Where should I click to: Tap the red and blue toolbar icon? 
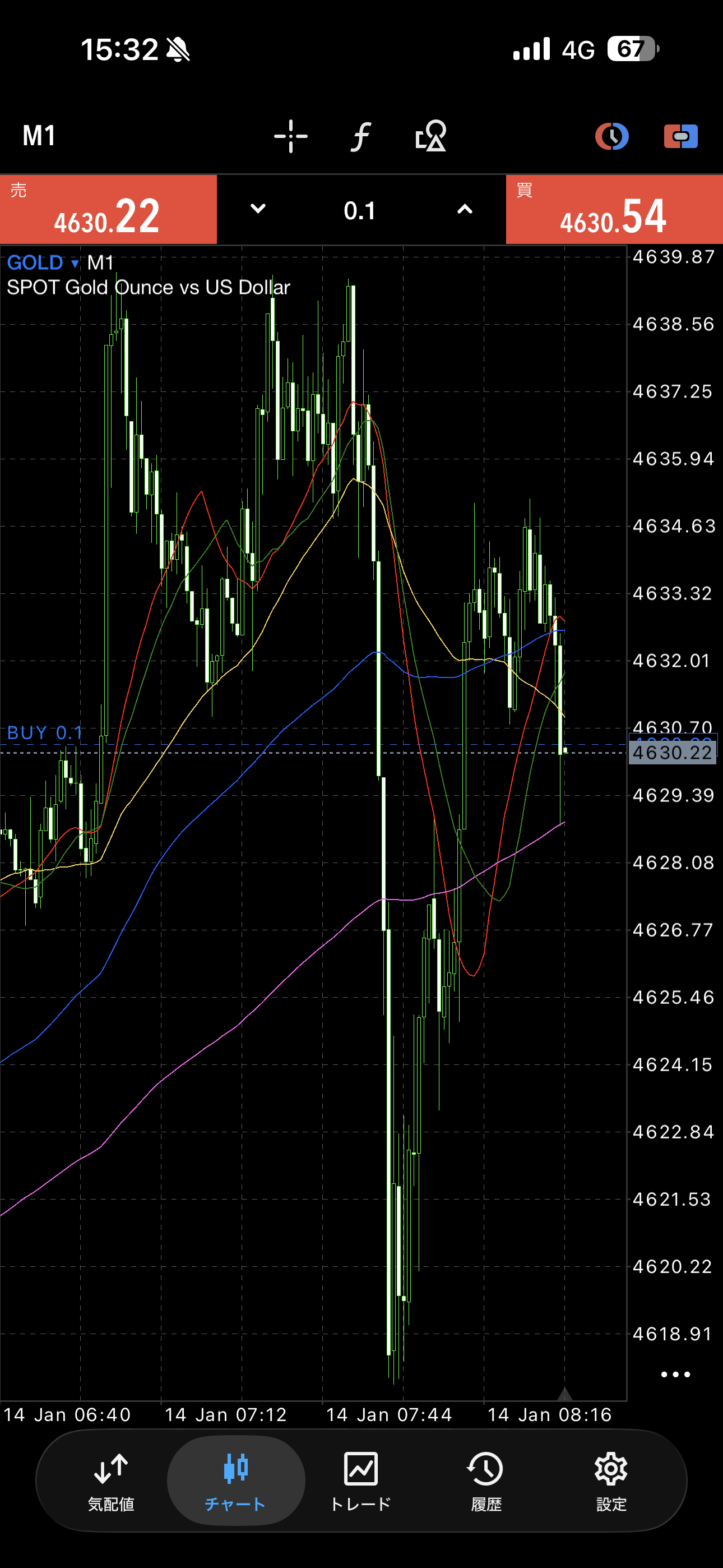[x=680, y=136]
